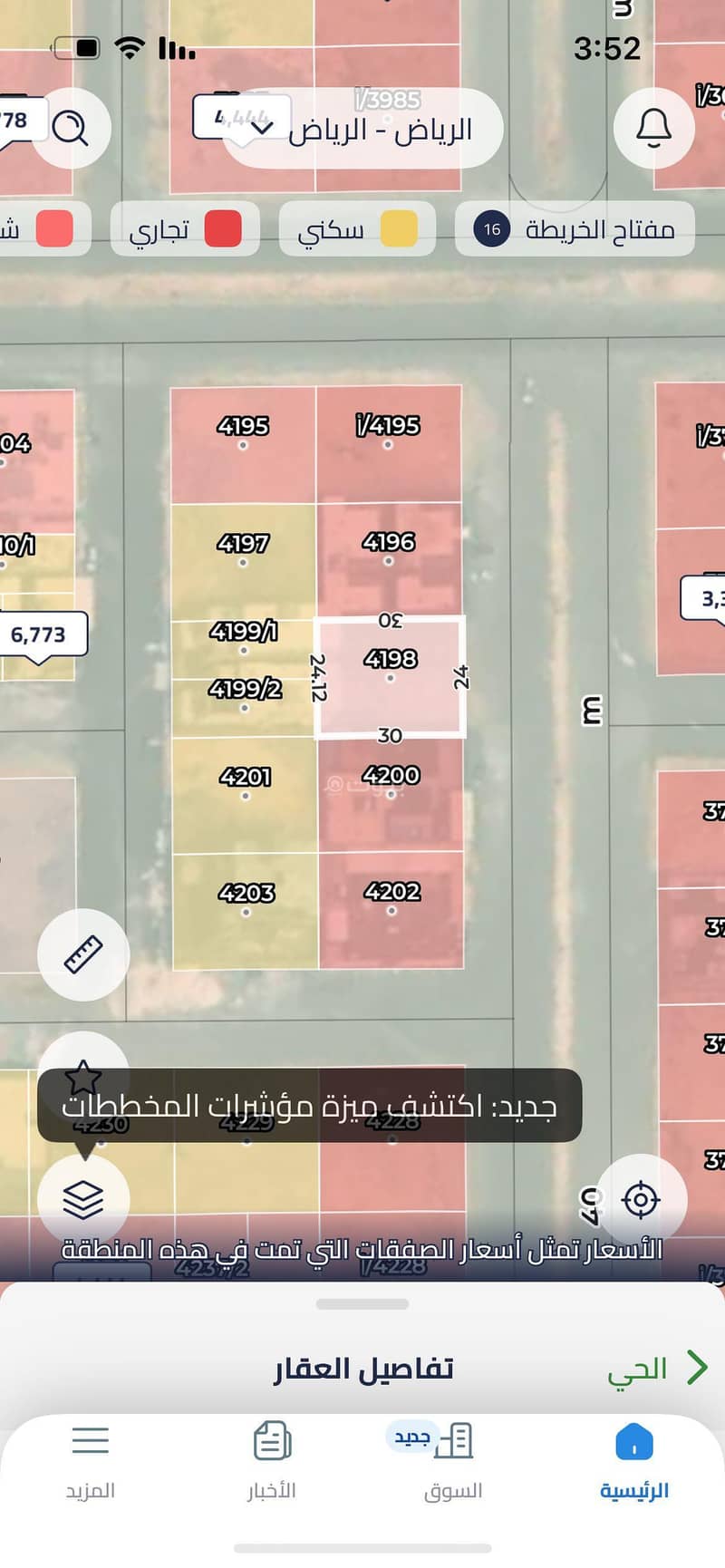Open the 6,773 price marker
The image size is (725, 1568).
39,634
